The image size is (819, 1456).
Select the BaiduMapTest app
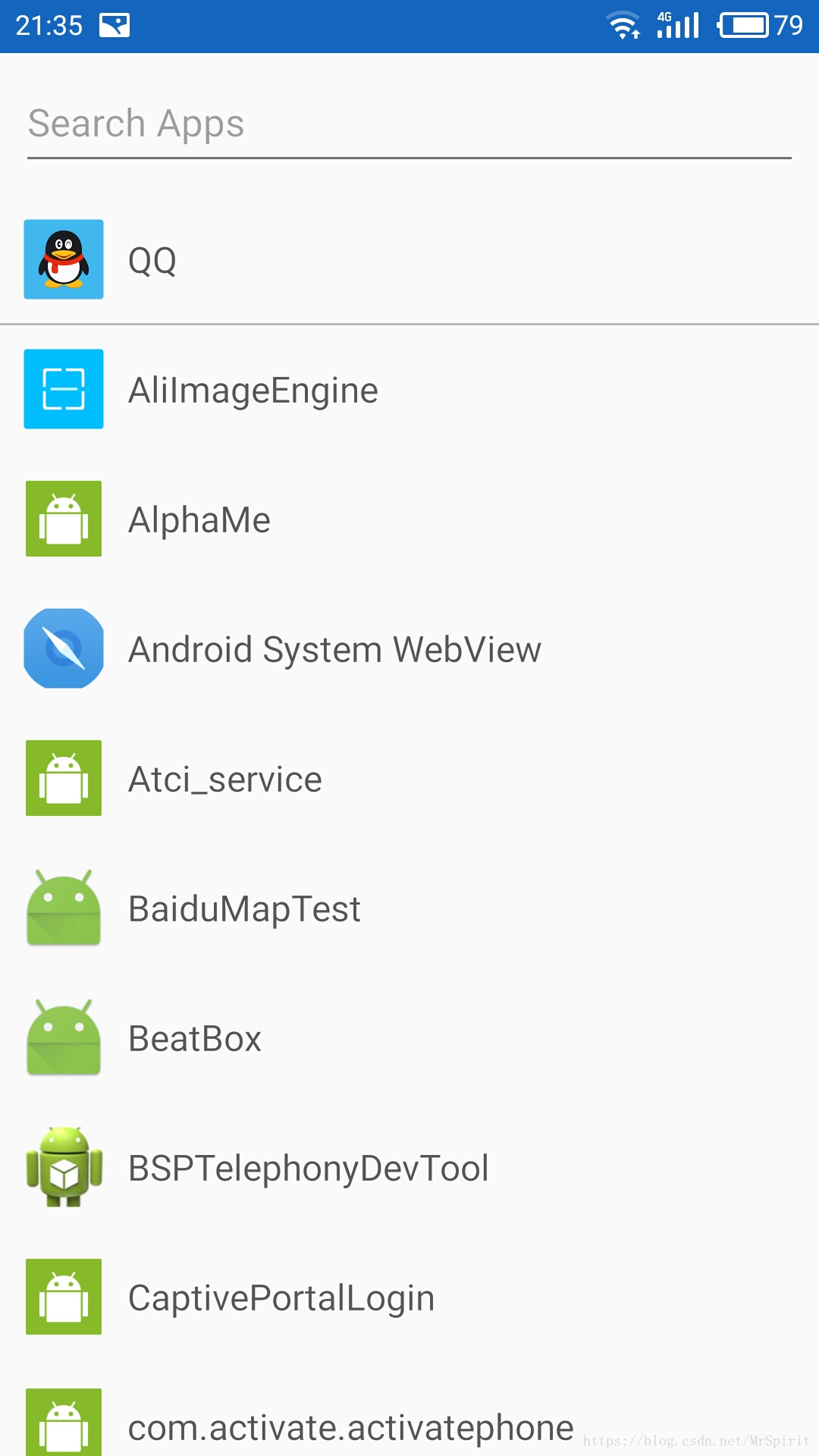(x=409, y=908)
